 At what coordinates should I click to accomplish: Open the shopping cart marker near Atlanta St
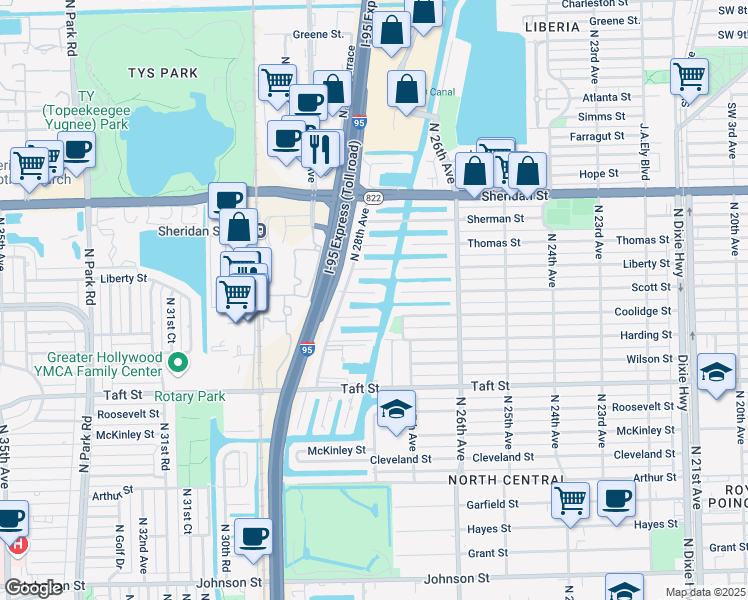(689, 74)
